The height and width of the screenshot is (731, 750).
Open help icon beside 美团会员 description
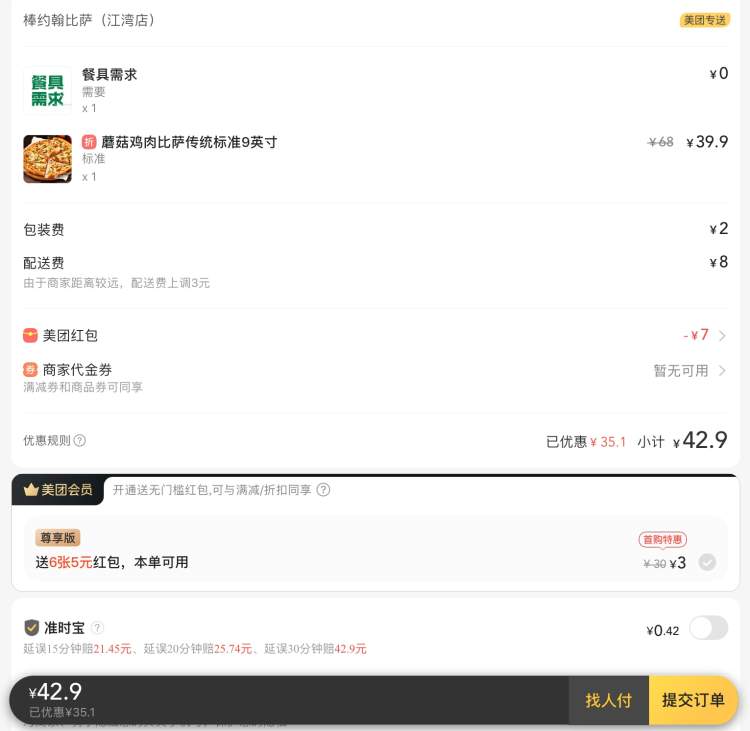(x=323, y=490)
